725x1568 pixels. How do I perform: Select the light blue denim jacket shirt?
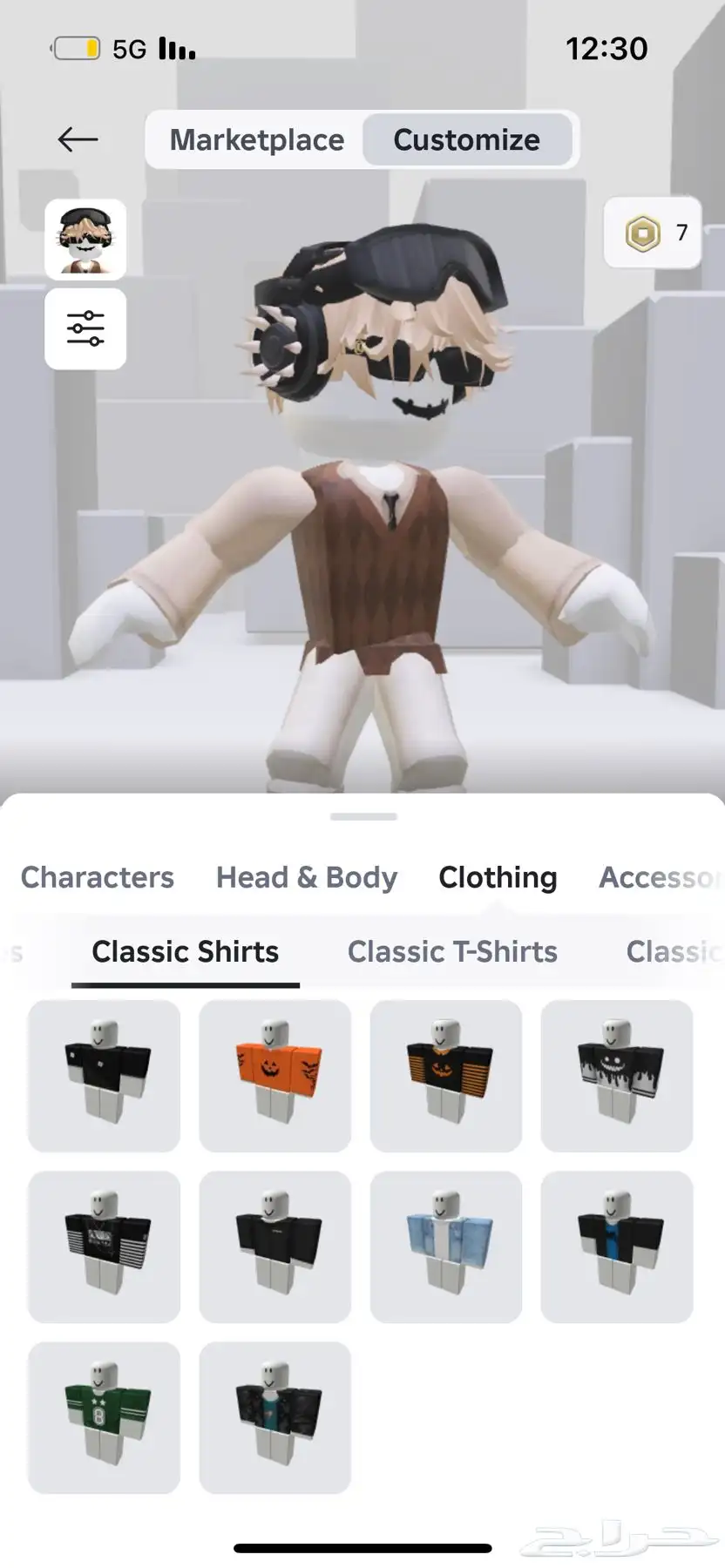click(x=445, y=1246)
